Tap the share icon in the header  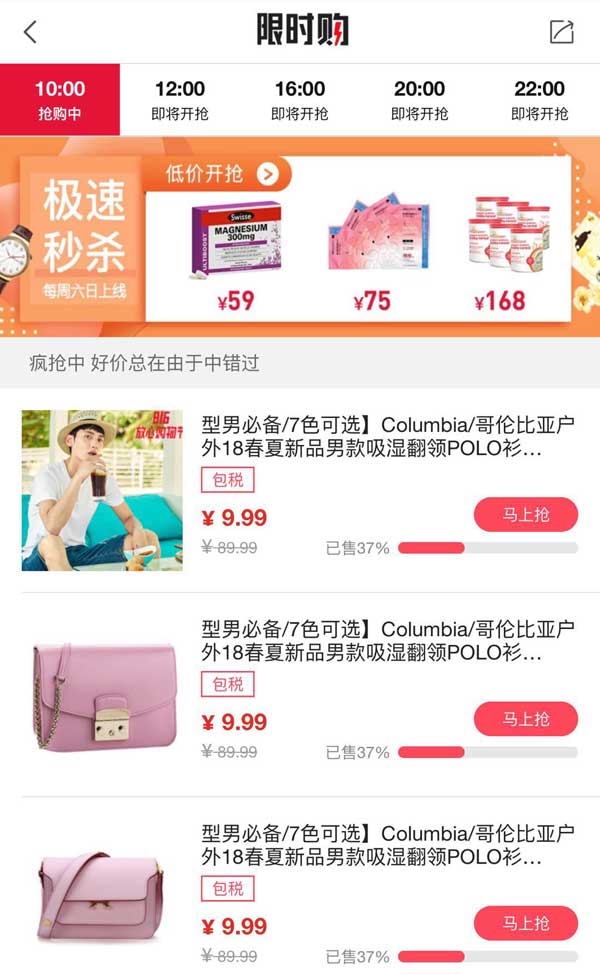click(562, 32)
